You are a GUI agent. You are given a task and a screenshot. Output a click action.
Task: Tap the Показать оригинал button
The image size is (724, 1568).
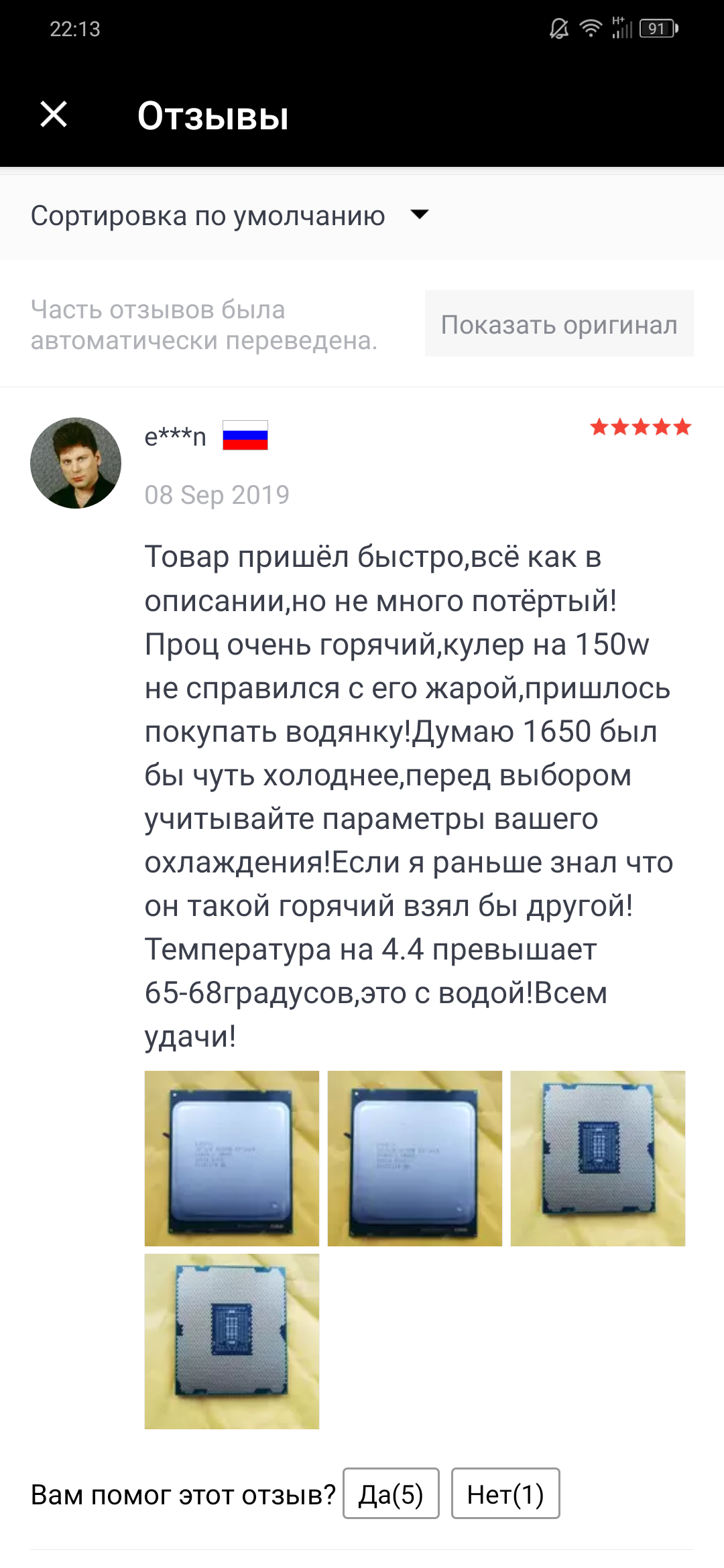559,324
